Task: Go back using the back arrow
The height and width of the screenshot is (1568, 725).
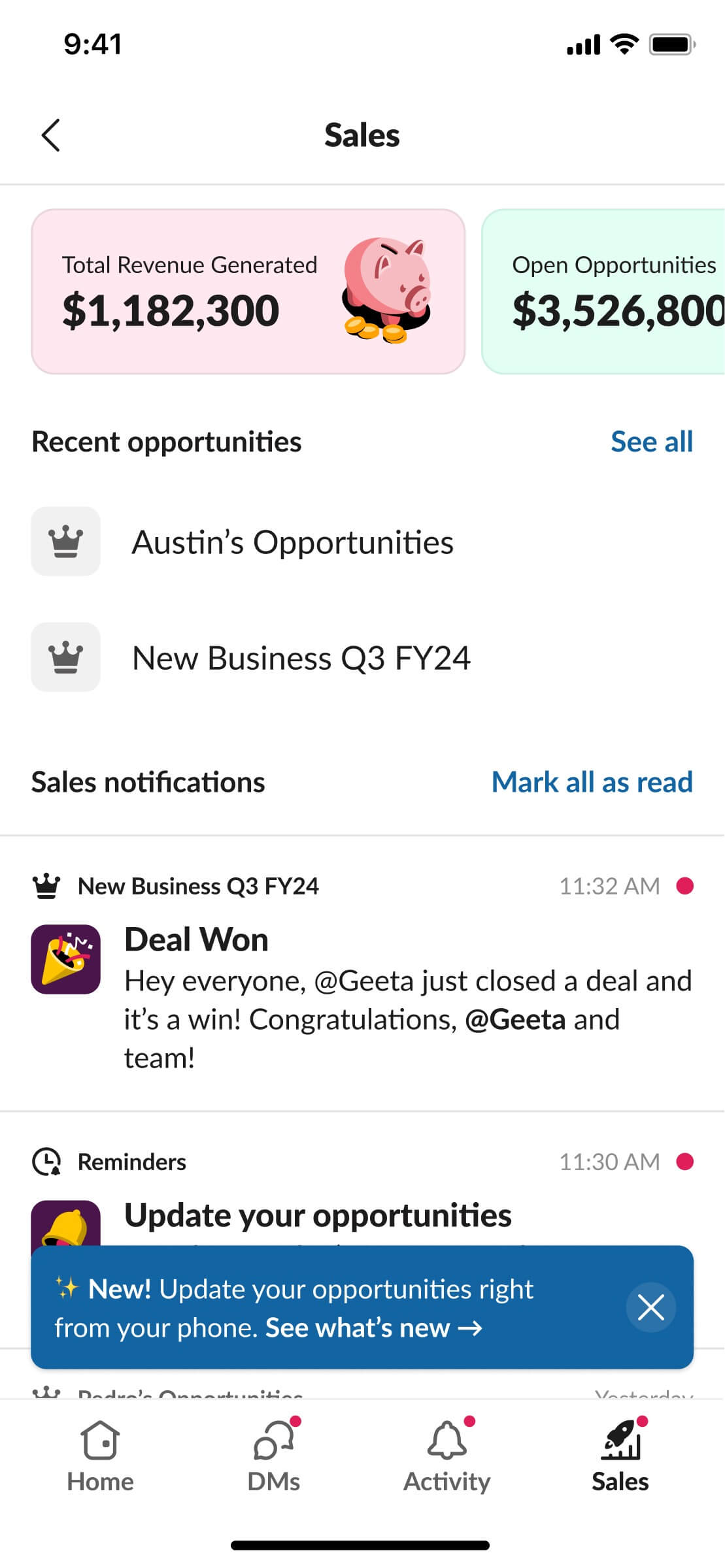Action: [50, 135]
